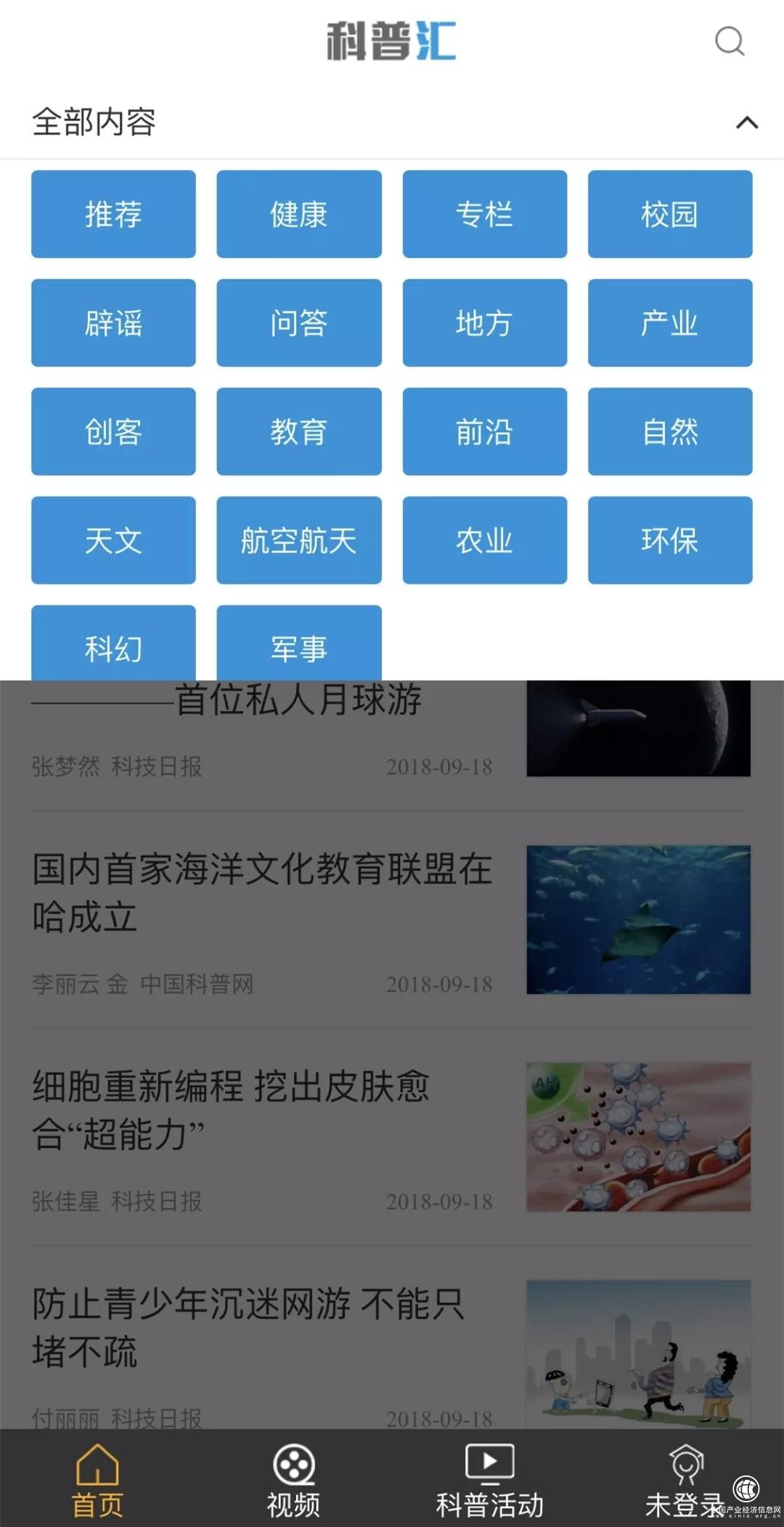Viewport: 784px width, 1527px height.
Task: Open the 专栏 category
Action: (x=484, y=214)
